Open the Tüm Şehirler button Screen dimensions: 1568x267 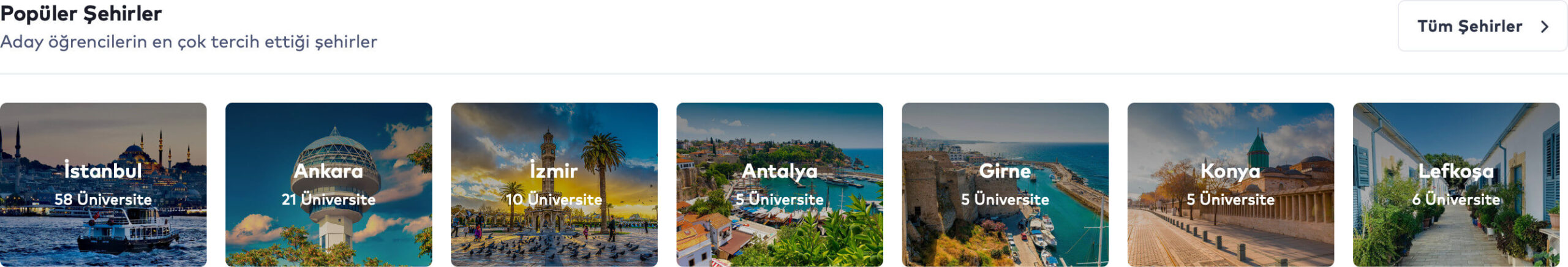point(1482,26)
